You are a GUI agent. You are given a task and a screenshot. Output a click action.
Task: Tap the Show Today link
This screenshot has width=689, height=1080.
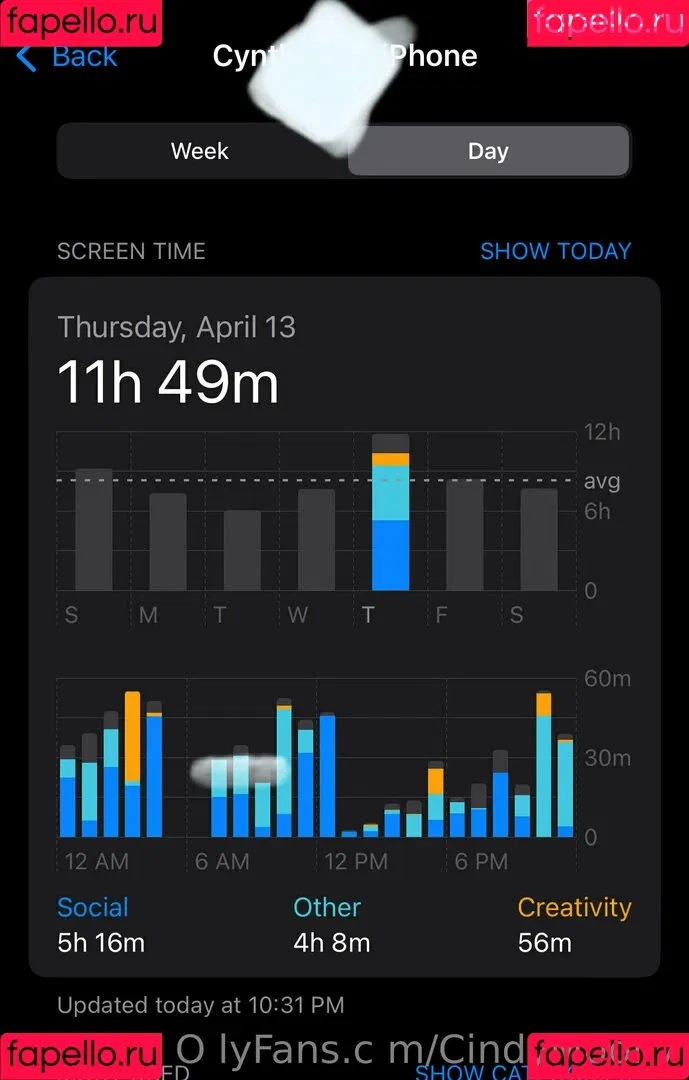point(555,251)
